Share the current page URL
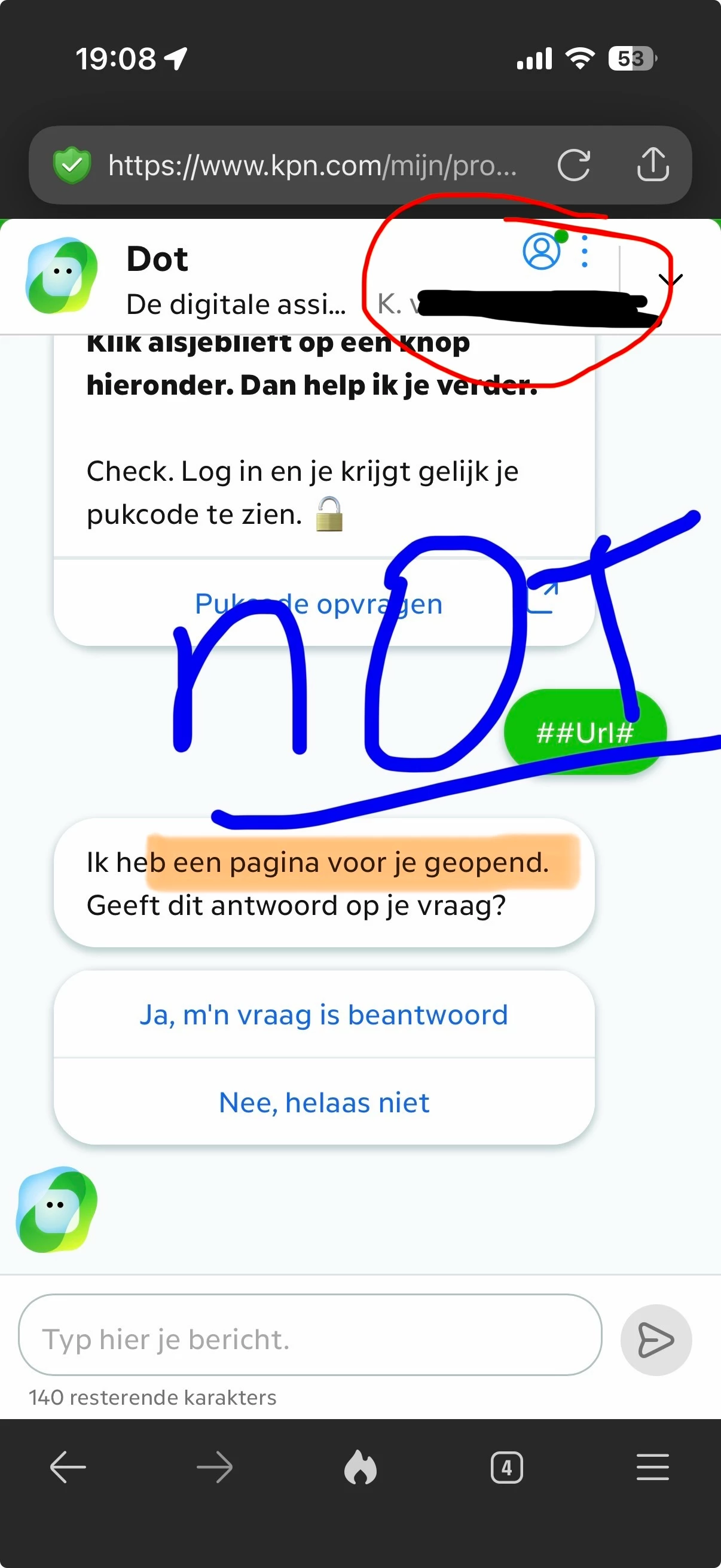Screen dimensions: 721x1568 pyautogui.click(x=652, y=165)
